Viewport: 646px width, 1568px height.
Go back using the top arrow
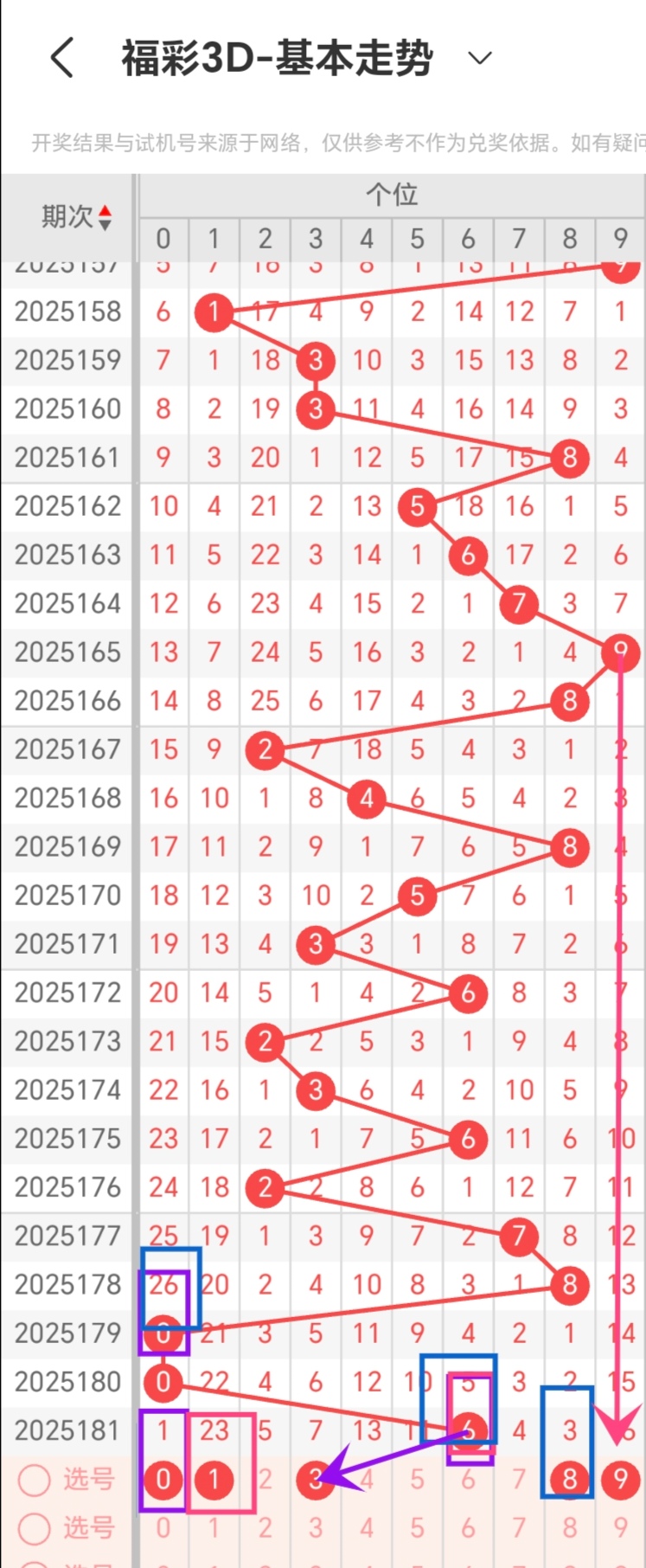coord(62,59)
